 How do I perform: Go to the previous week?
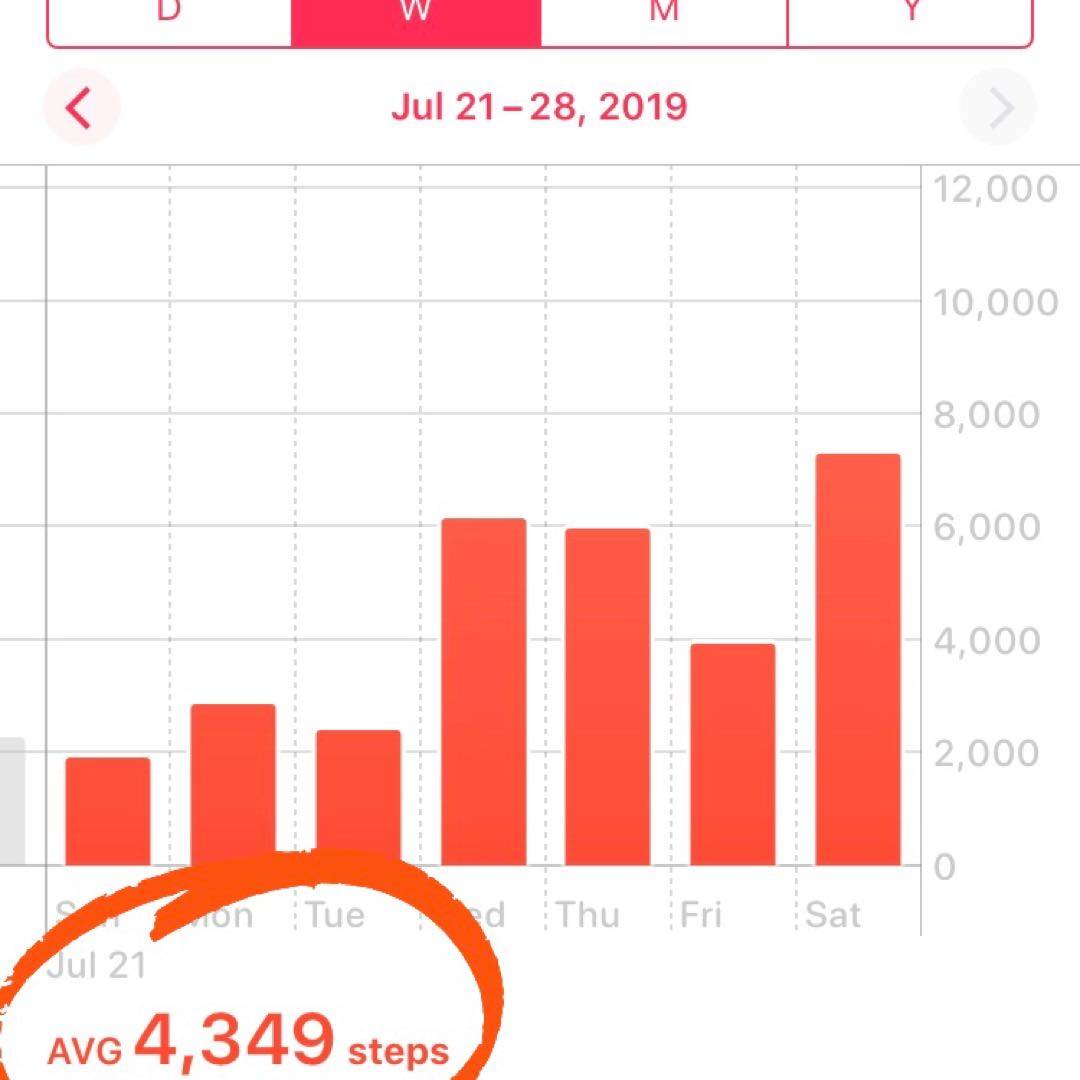click(80, 107)
